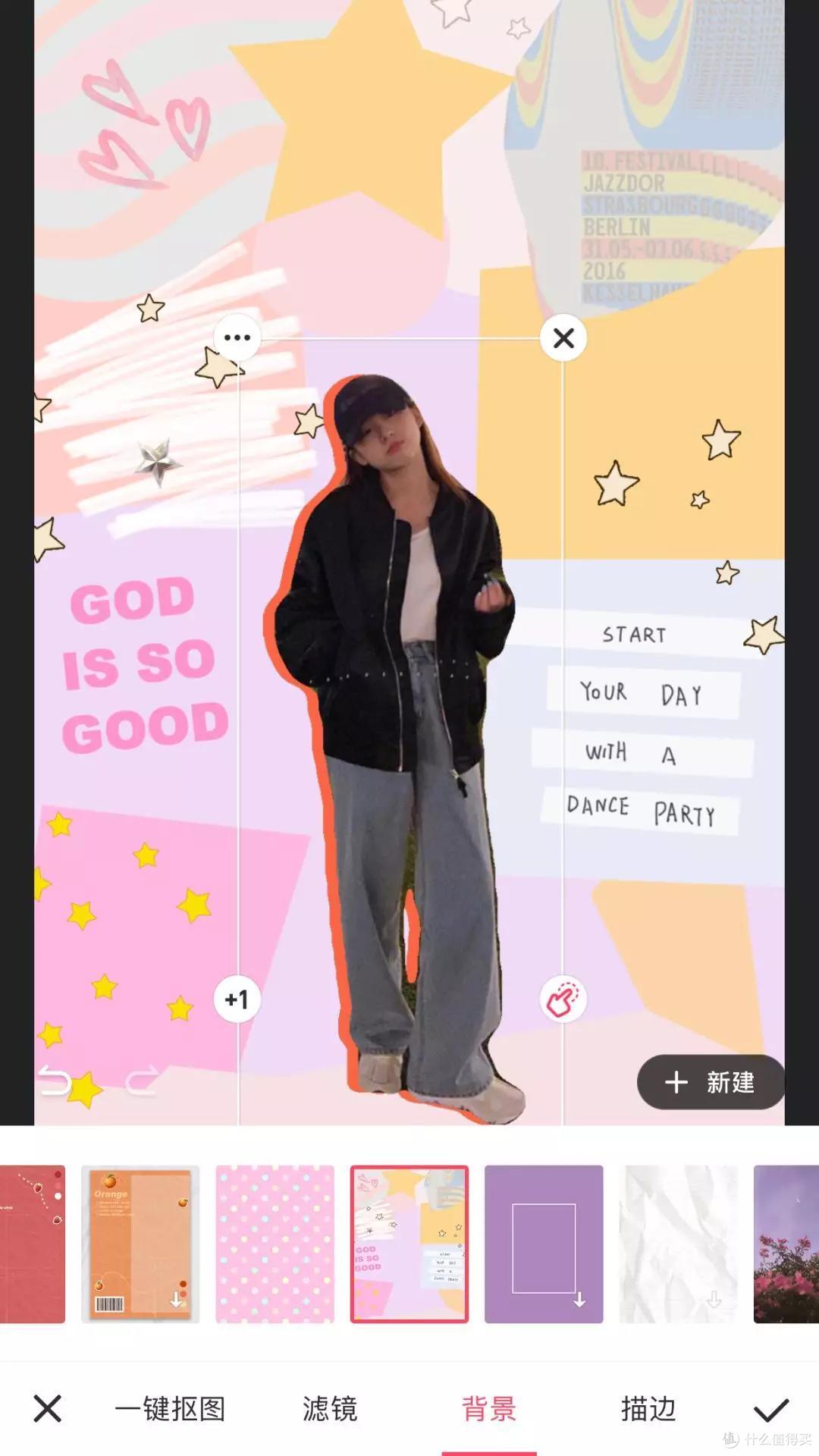Switch to the 背景 tab
Screen dimensions: 819x1456
(489, 1409)
